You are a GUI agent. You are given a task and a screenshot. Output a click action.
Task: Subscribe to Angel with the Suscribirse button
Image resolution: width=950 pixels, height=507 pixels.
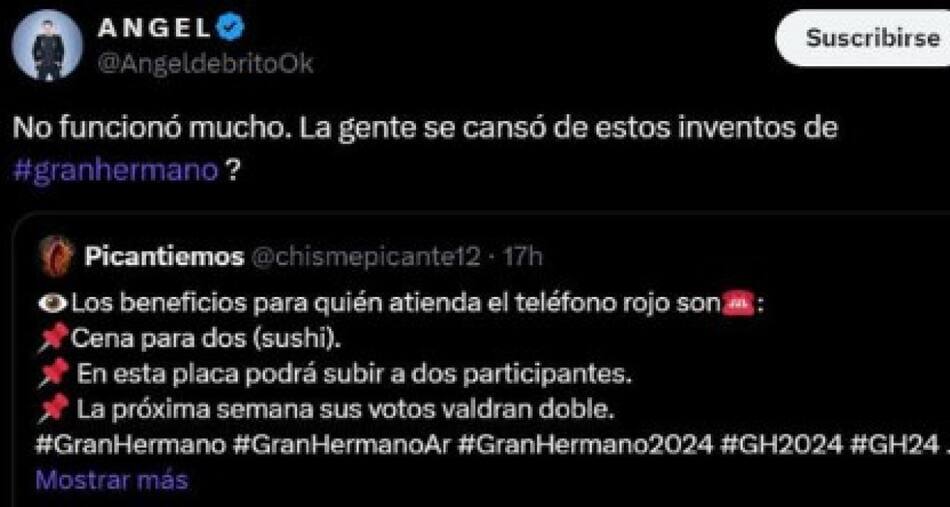[872, 38]
